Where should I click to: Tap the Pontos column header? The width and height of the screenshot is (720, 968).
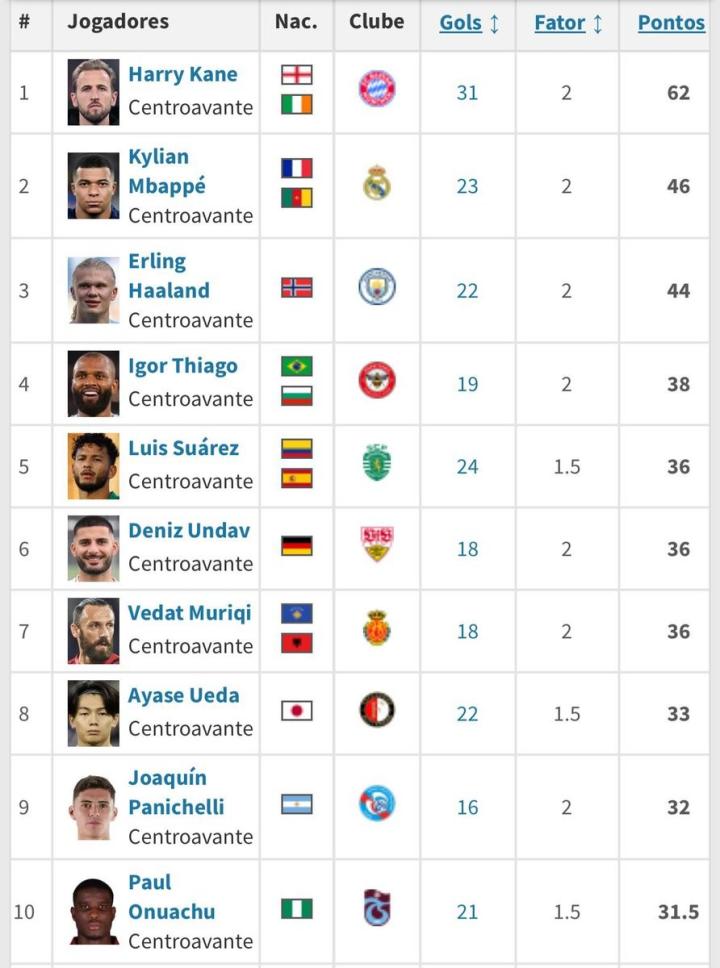point(671,23)
